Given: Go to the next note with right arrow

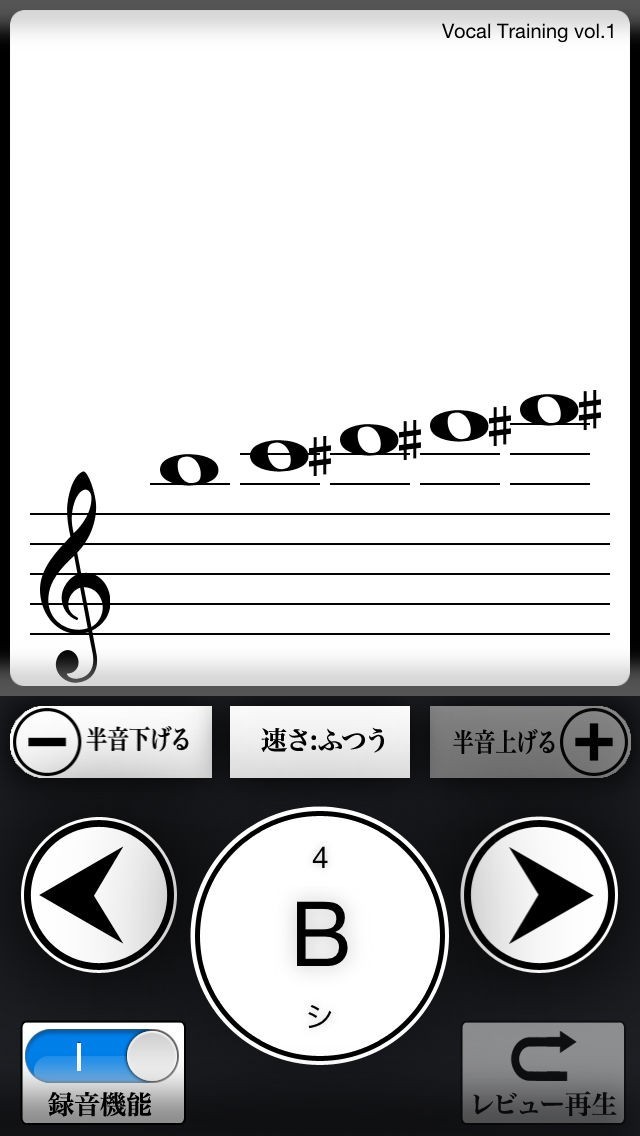Looking at the screenshot, I should pos(540,894).
